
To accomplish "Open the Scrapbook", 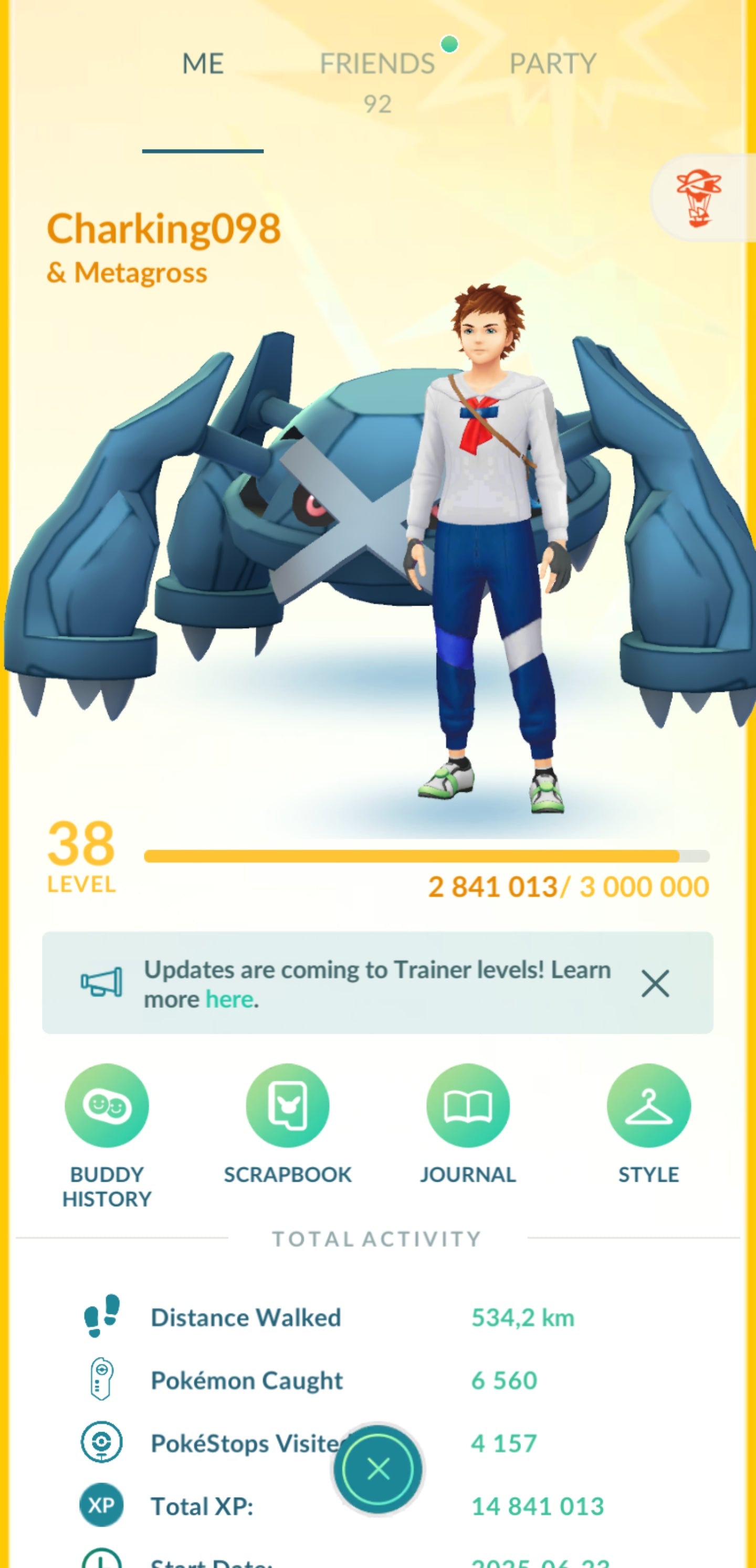I will click(x=288, y=1105).
